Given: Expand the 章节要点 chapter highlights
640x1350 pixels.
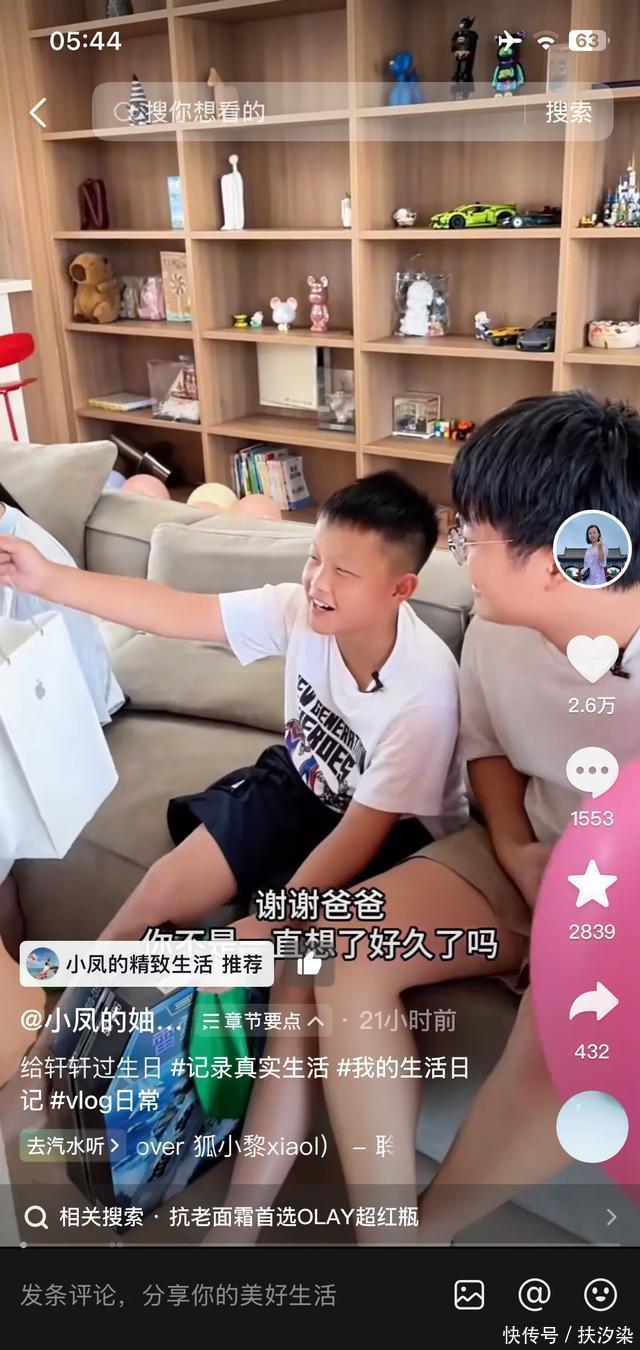Looking at the screenshot, I should (265, 1020).
